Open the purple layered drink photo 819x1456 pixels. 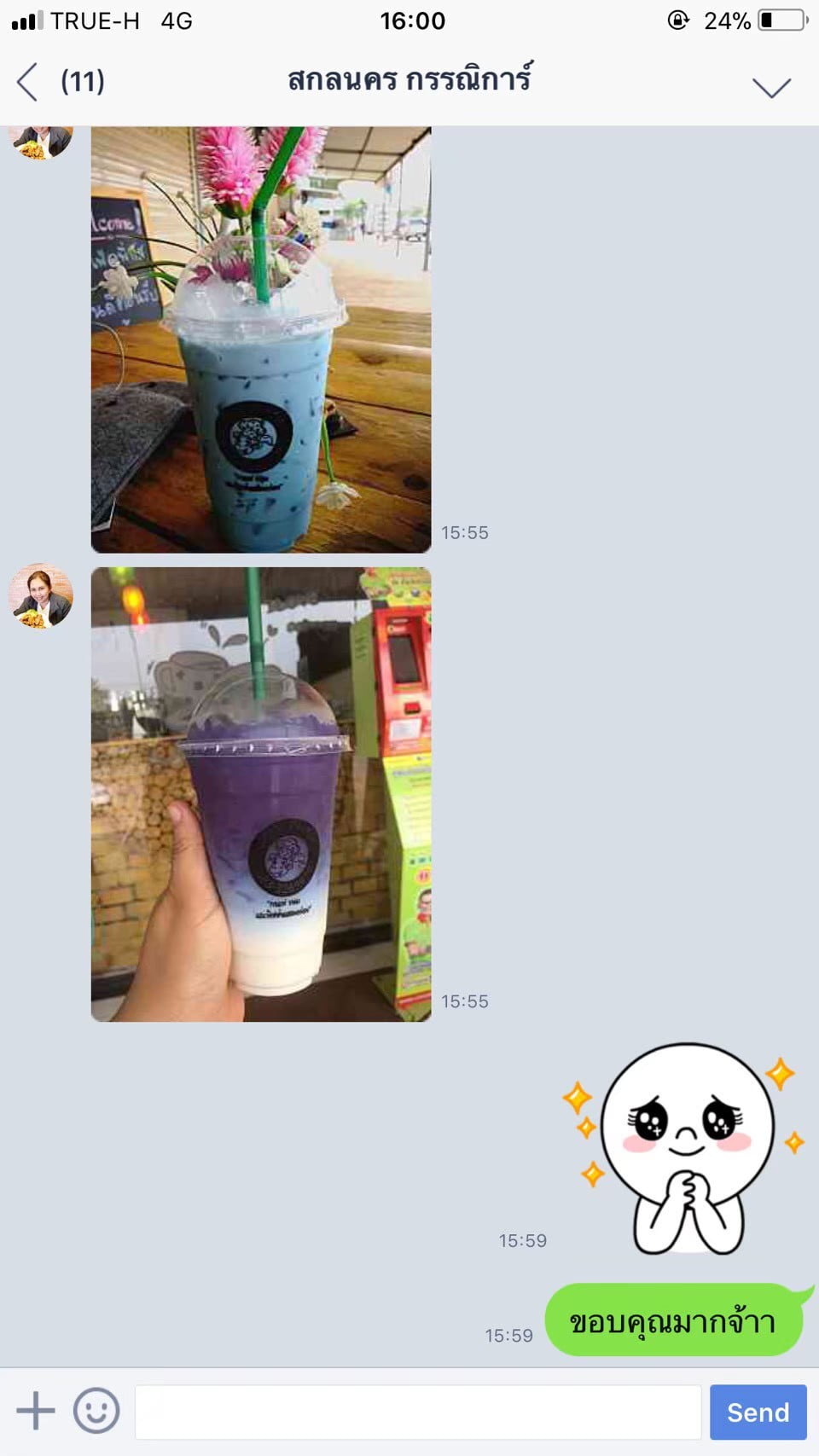point(261,794)
